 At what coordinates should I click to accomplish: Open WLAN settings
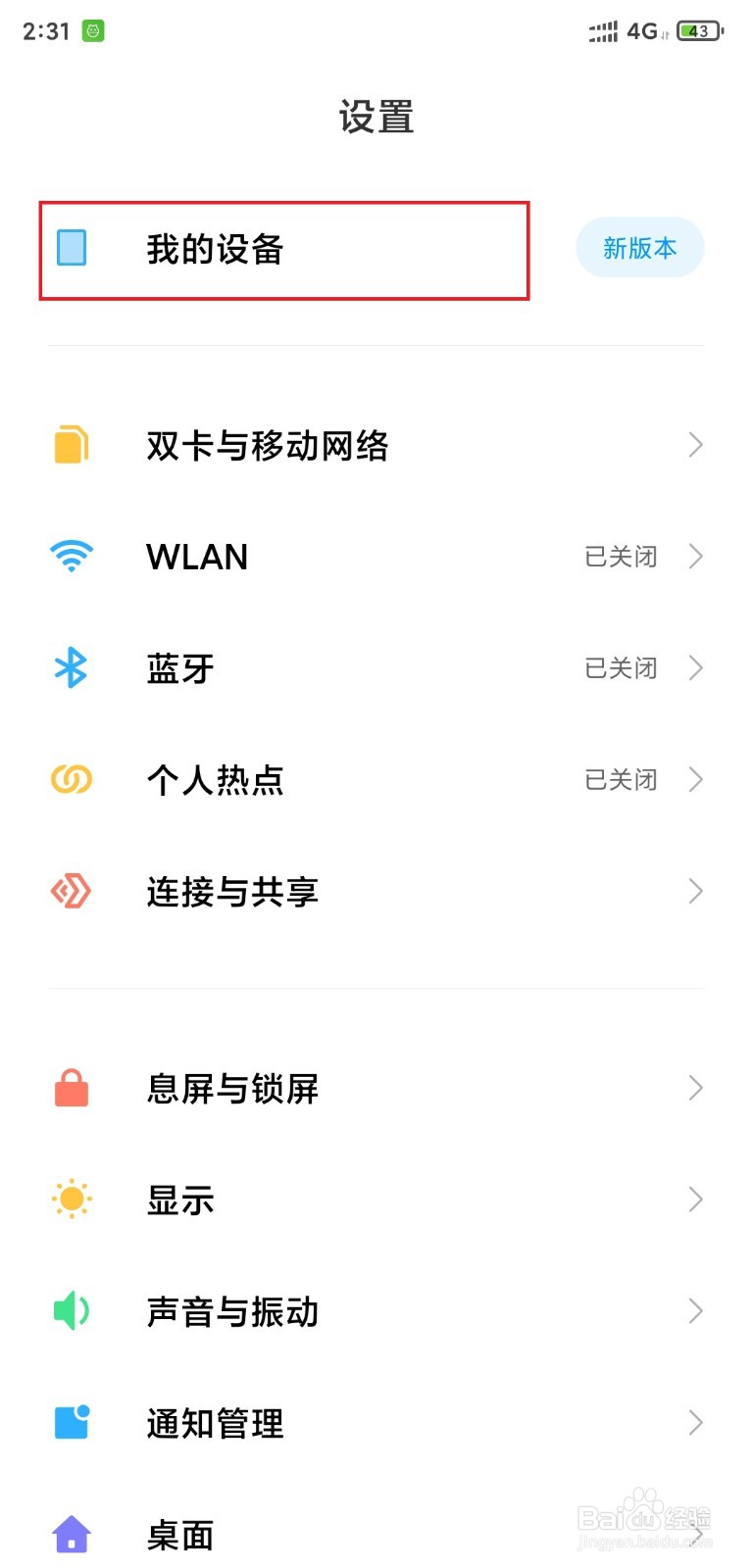tap(376, 557)
